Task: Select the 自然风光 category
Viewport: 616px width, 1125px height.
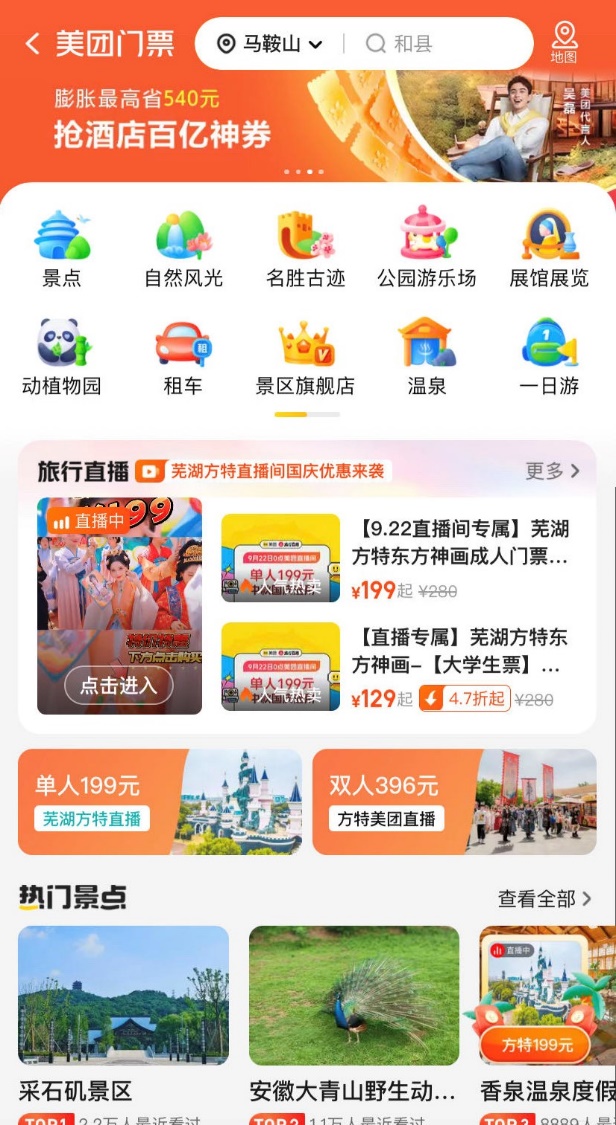Action: 183,249
